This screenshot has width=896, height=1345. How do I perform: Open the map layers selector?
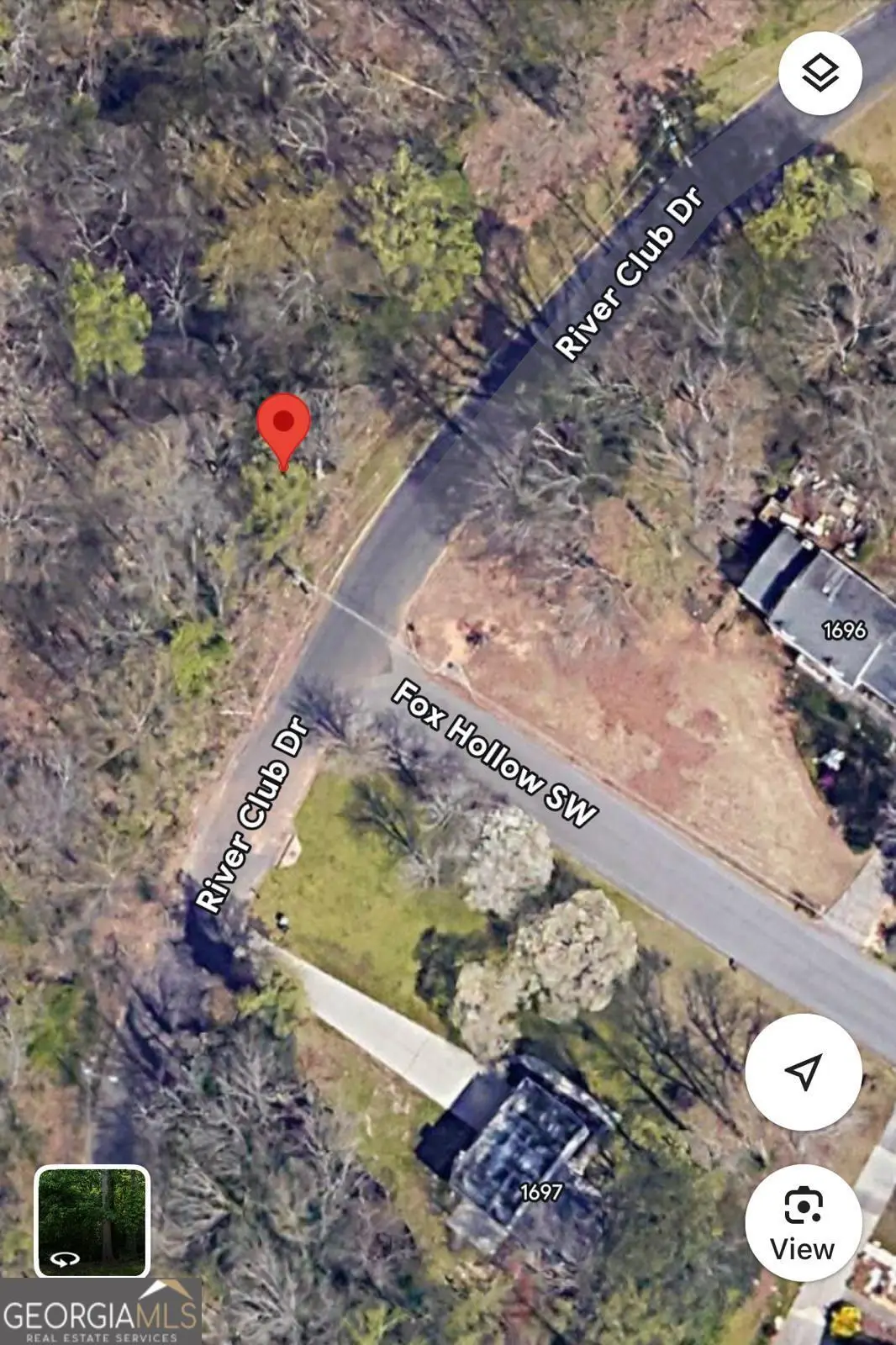click(820, 74)
